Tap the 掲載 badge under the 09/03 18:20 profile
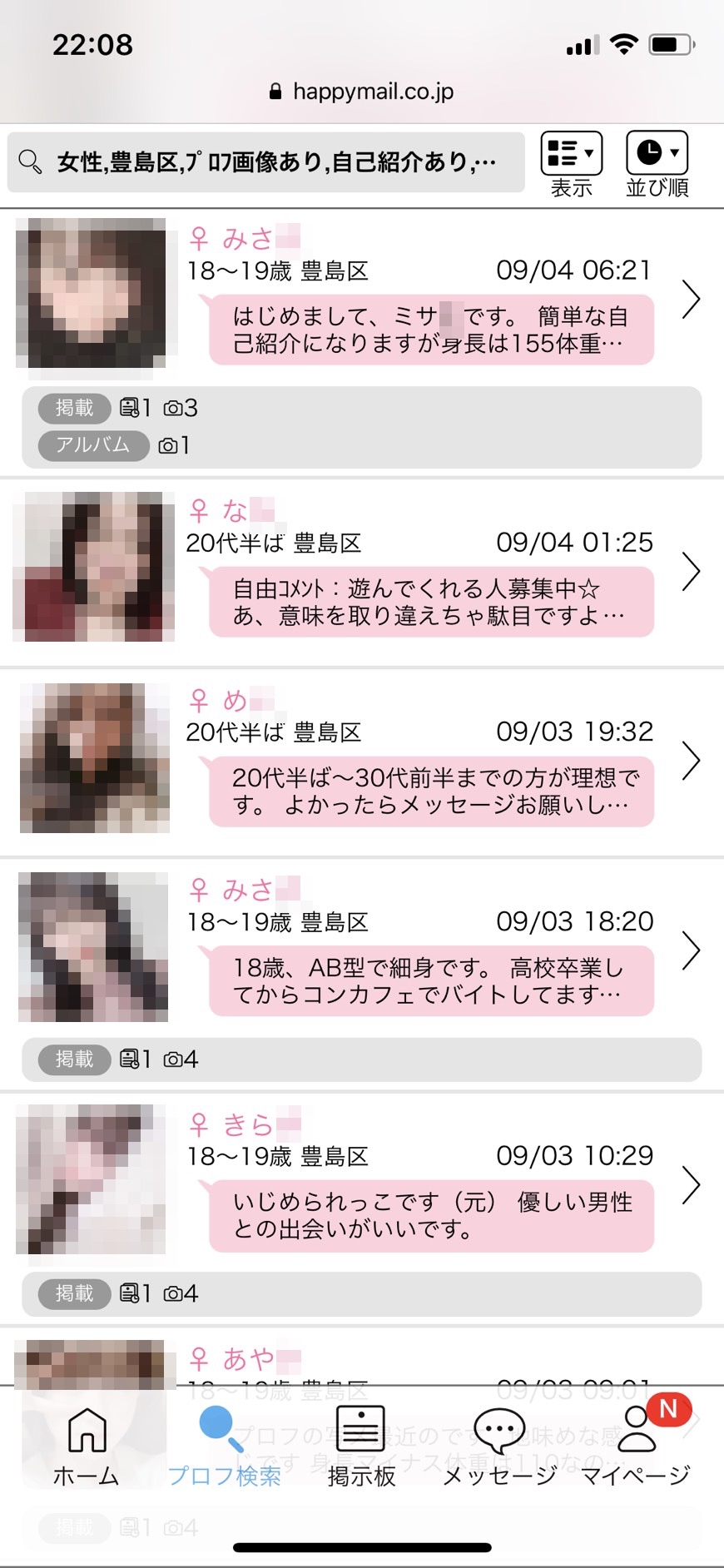 [75, 1059]
